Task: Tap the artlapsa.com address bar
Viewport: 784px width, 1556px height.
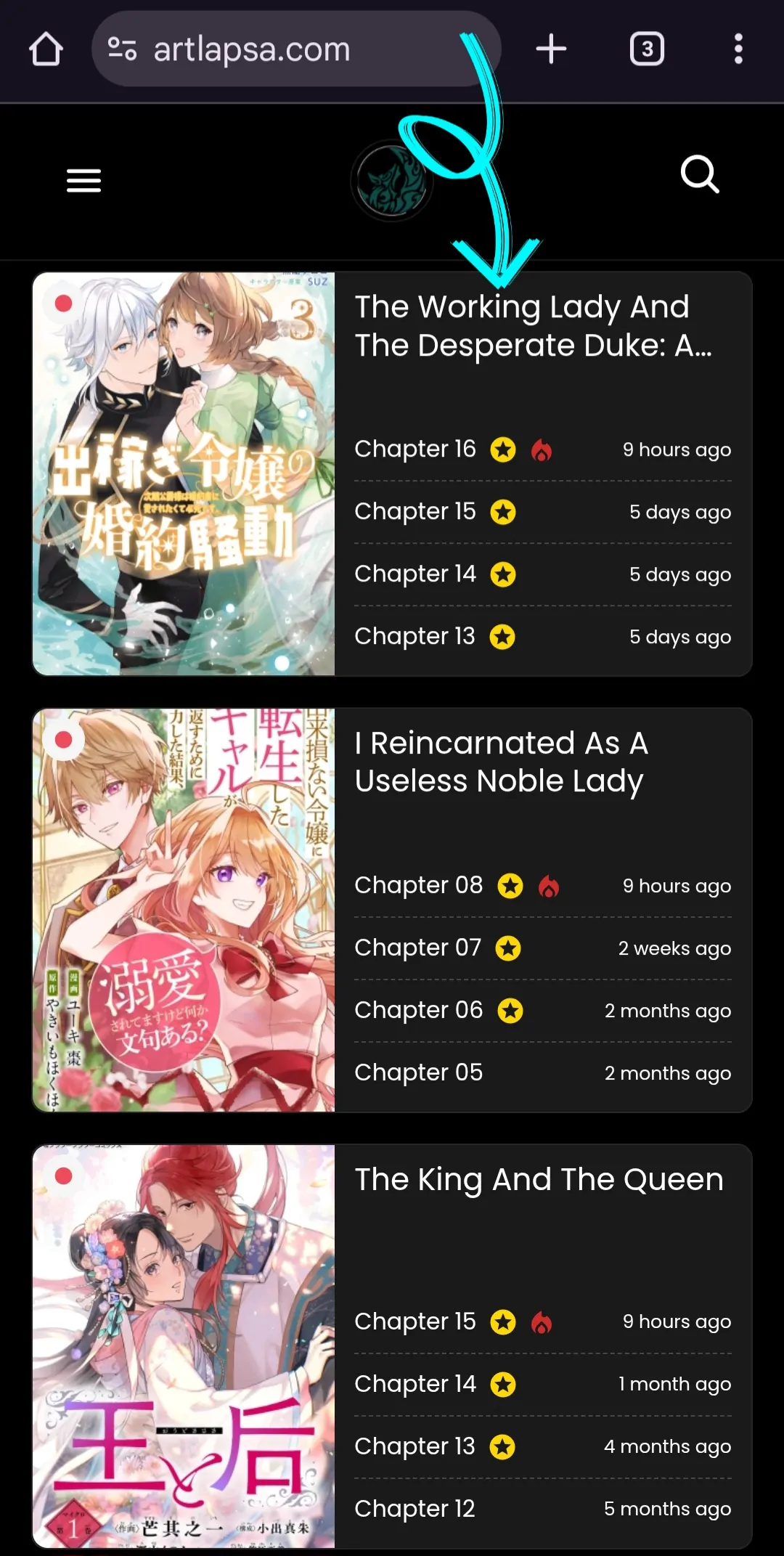Action: click(x=296, y=49)
